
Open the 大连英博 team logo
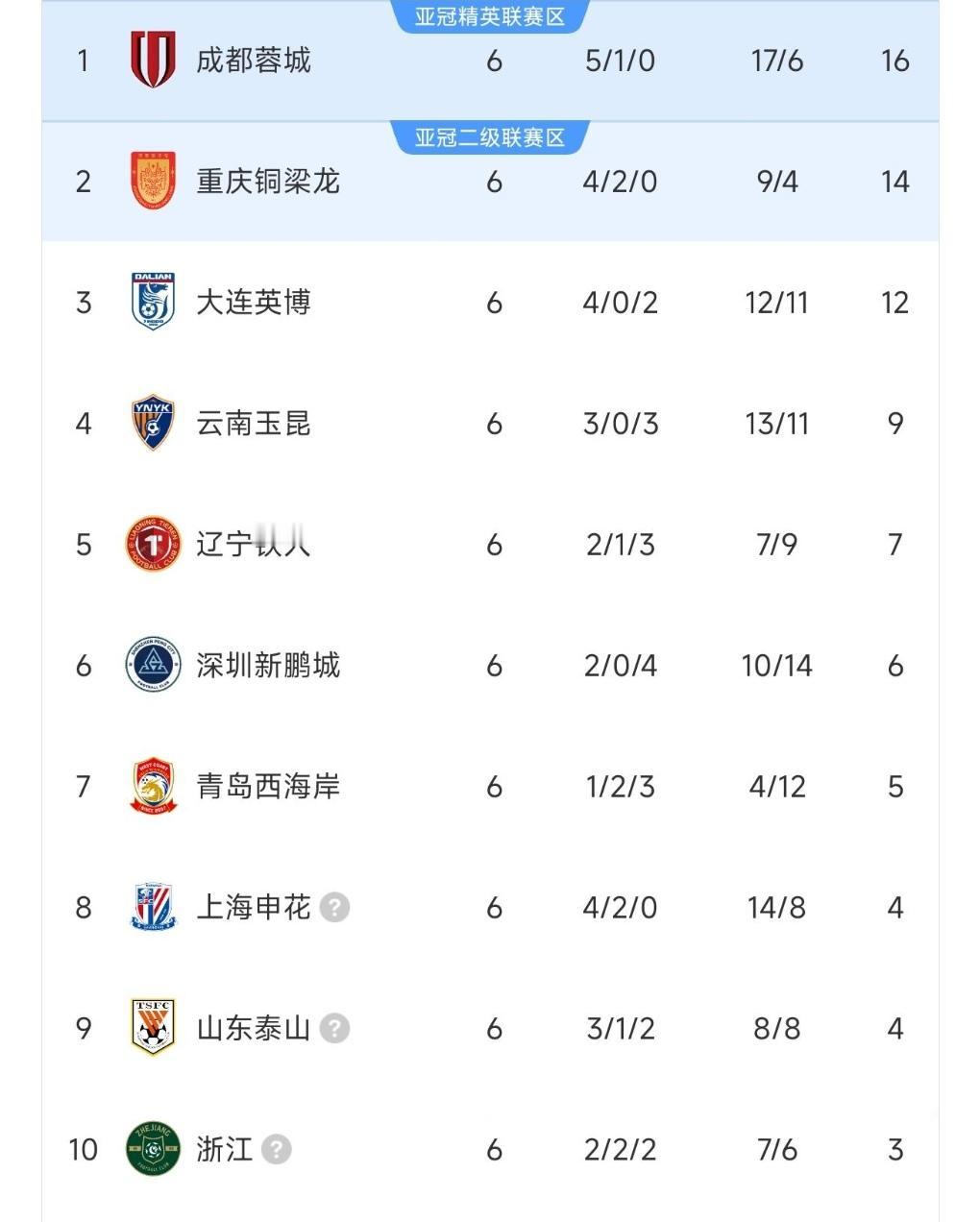[x=151, y=302]
